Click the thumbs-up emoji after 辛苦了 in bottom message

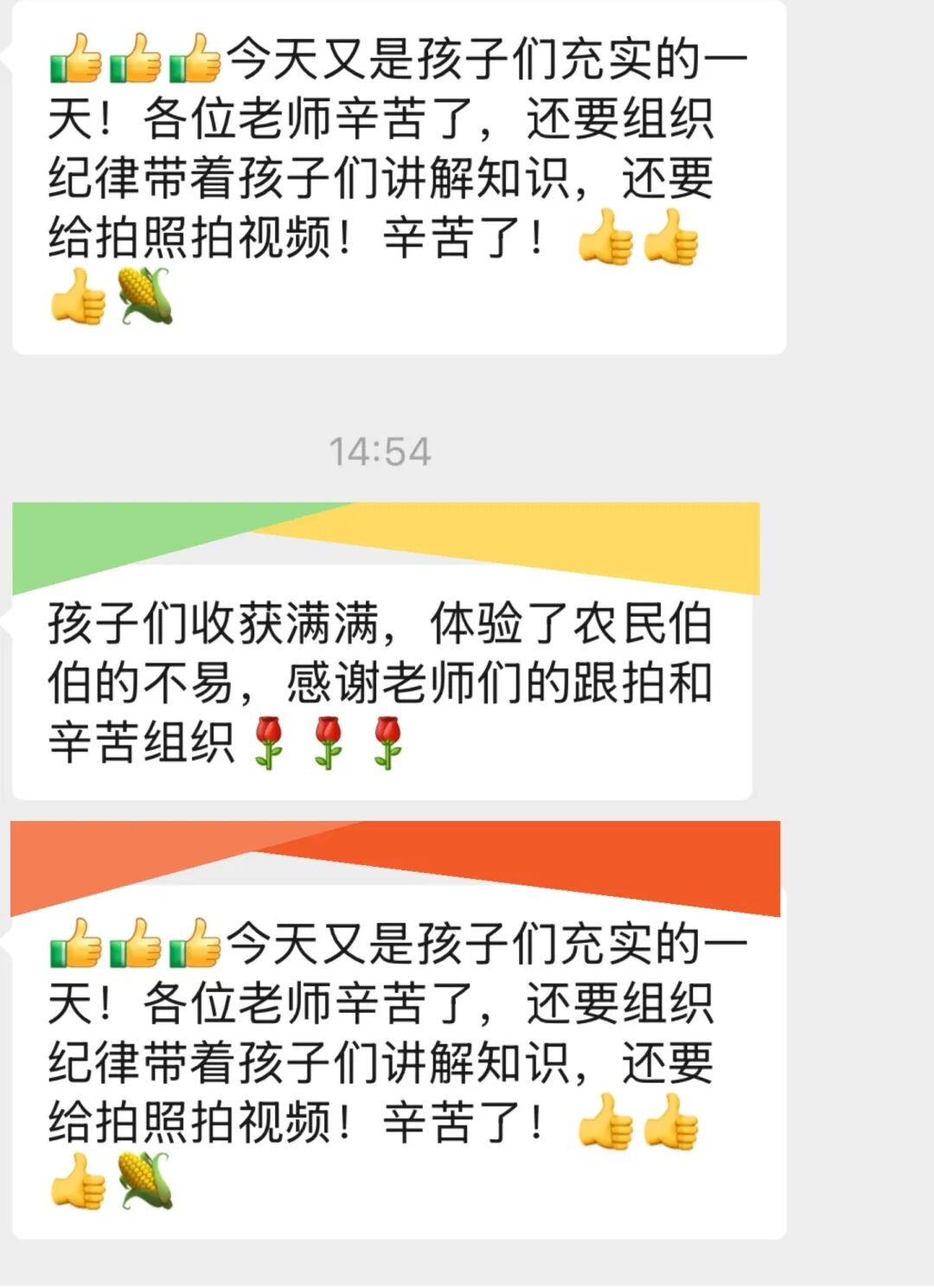[605, 1120]
